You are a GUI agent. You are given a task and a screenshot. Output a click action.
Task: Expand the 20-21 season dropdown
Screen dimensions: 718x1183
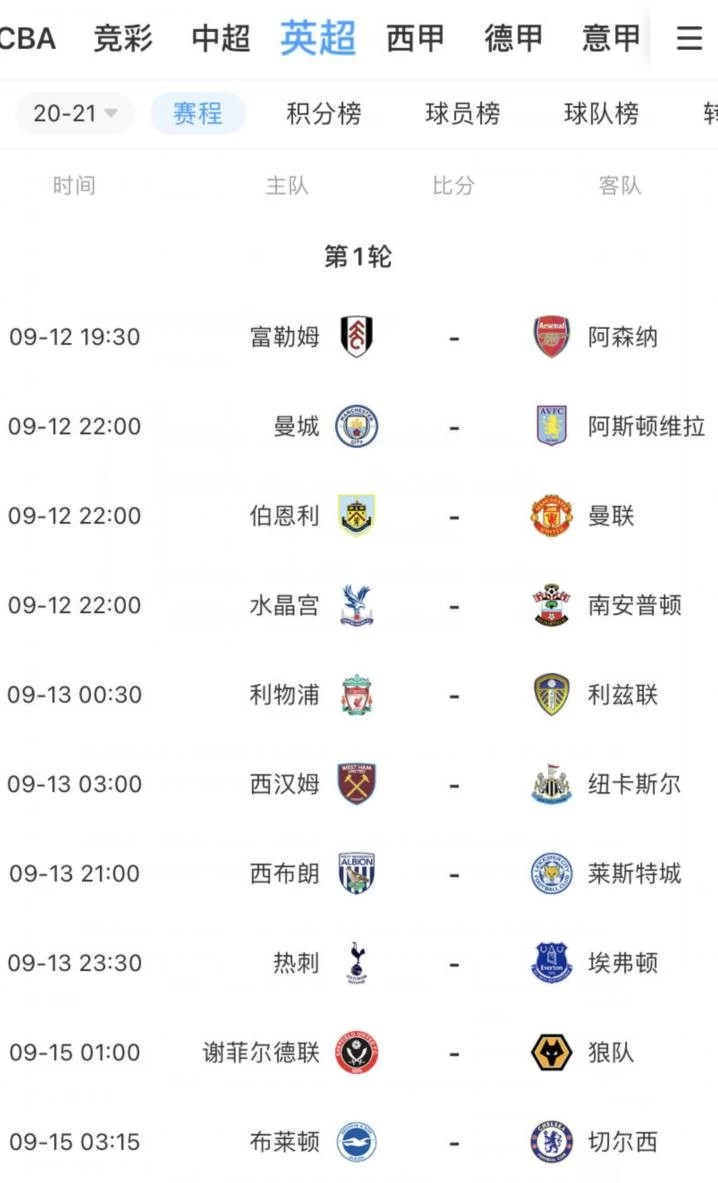75,113
